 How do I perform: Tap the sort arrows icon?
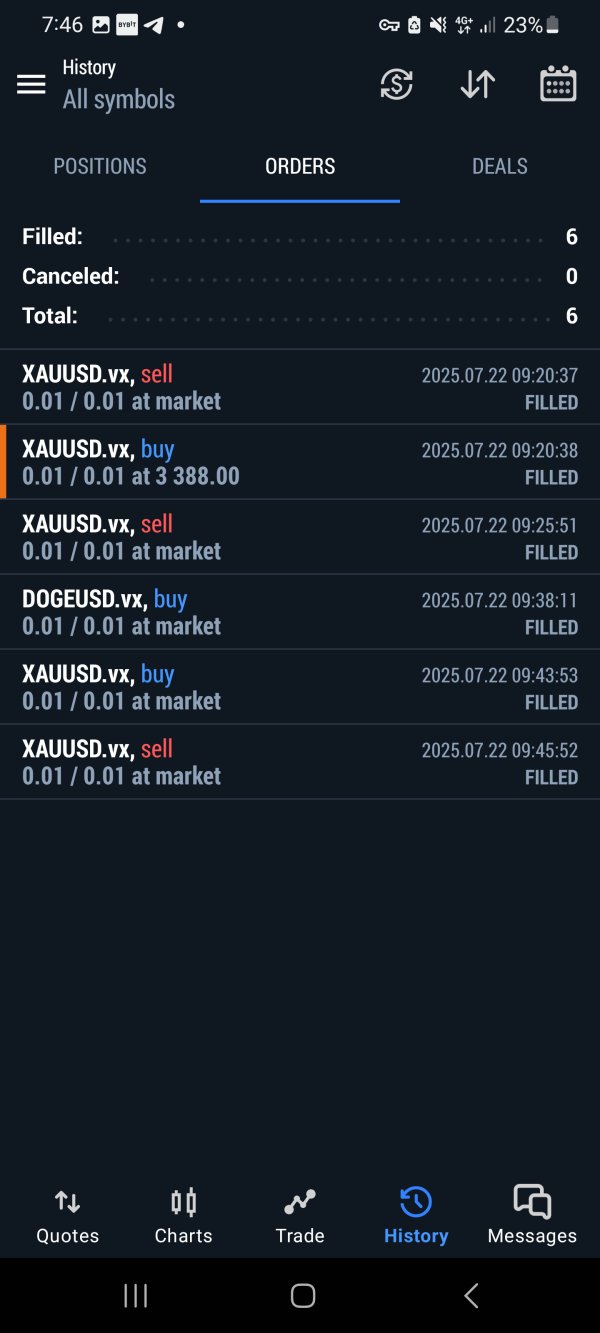pos(478,85)
